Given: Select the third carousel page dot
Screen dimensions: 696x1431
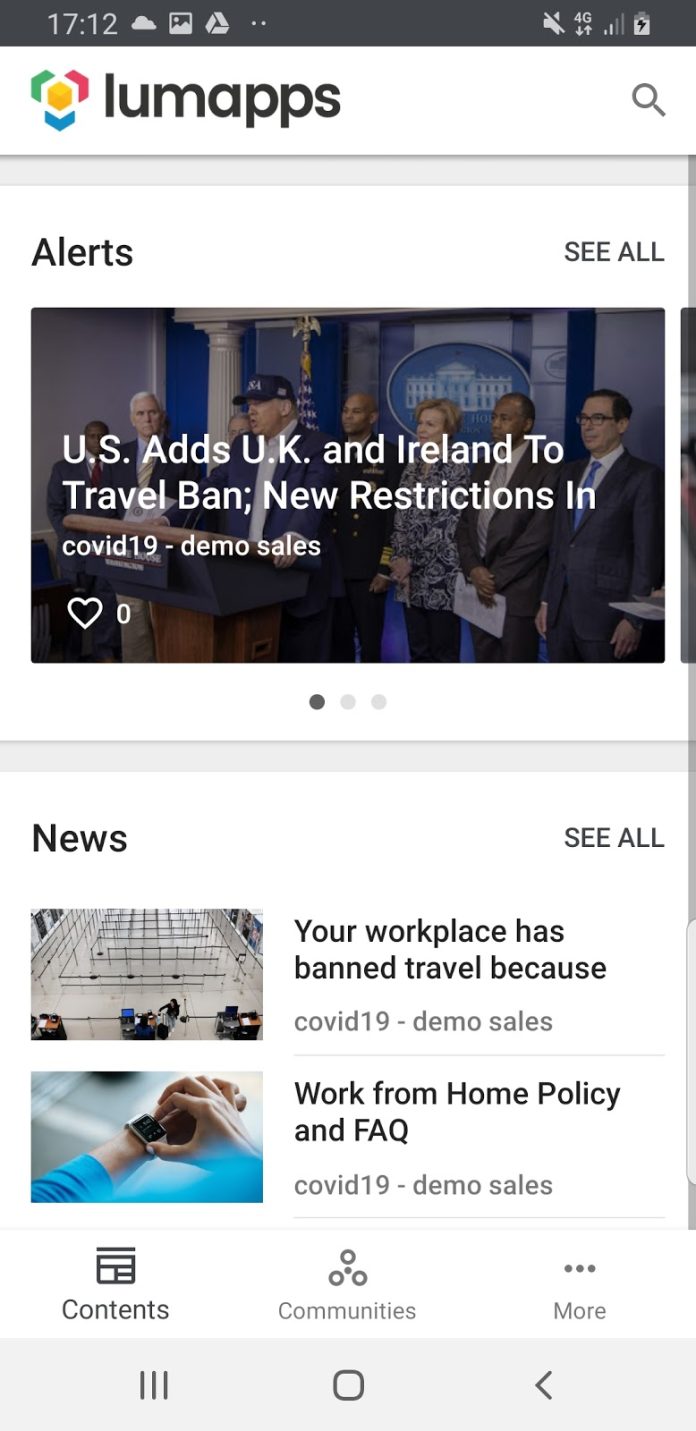Looking at the screenshot, I should tap(379, 702).
